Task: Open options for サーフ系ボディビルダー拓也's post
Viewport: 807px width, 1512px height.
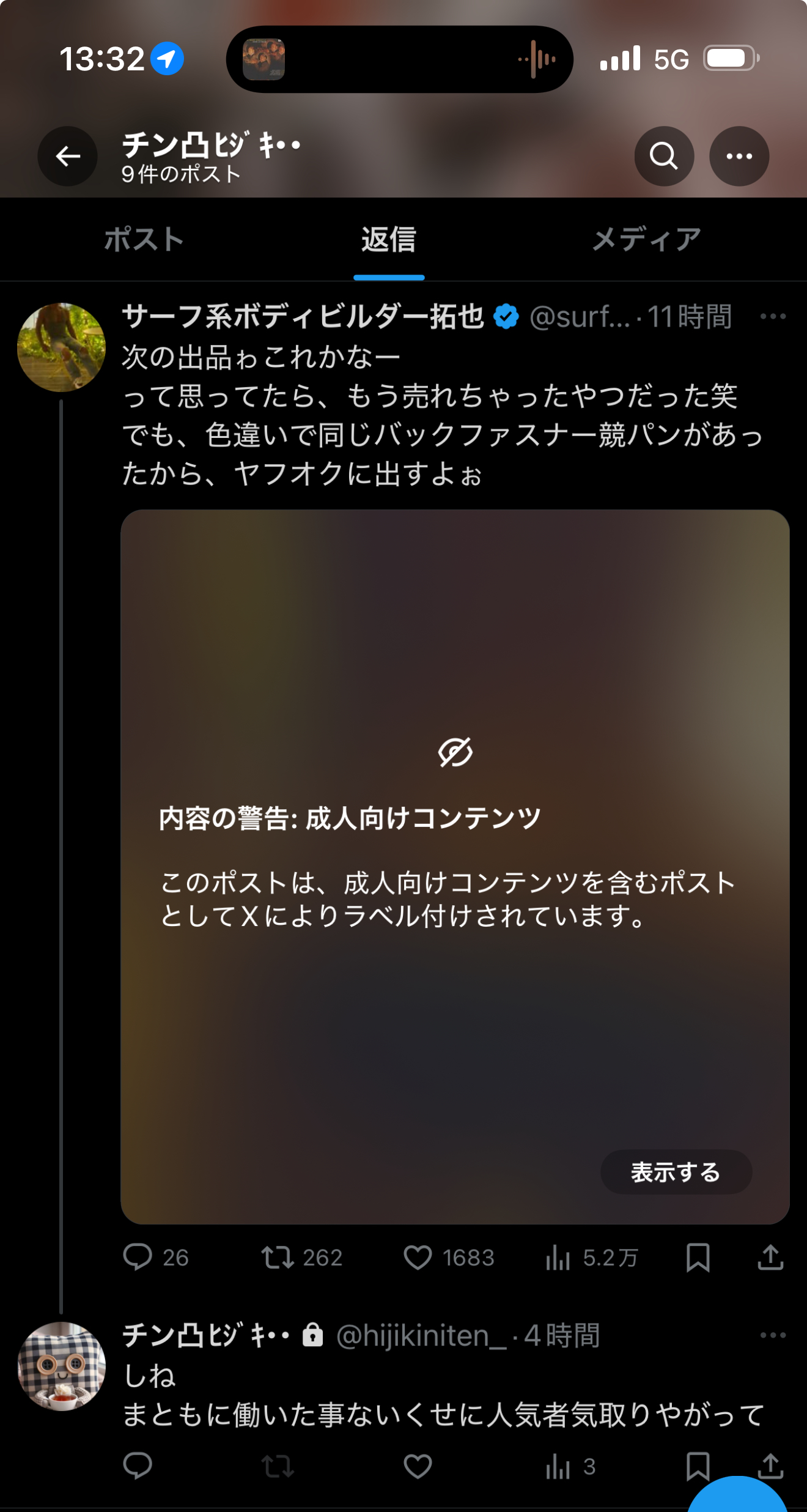Action: point(772,316)
